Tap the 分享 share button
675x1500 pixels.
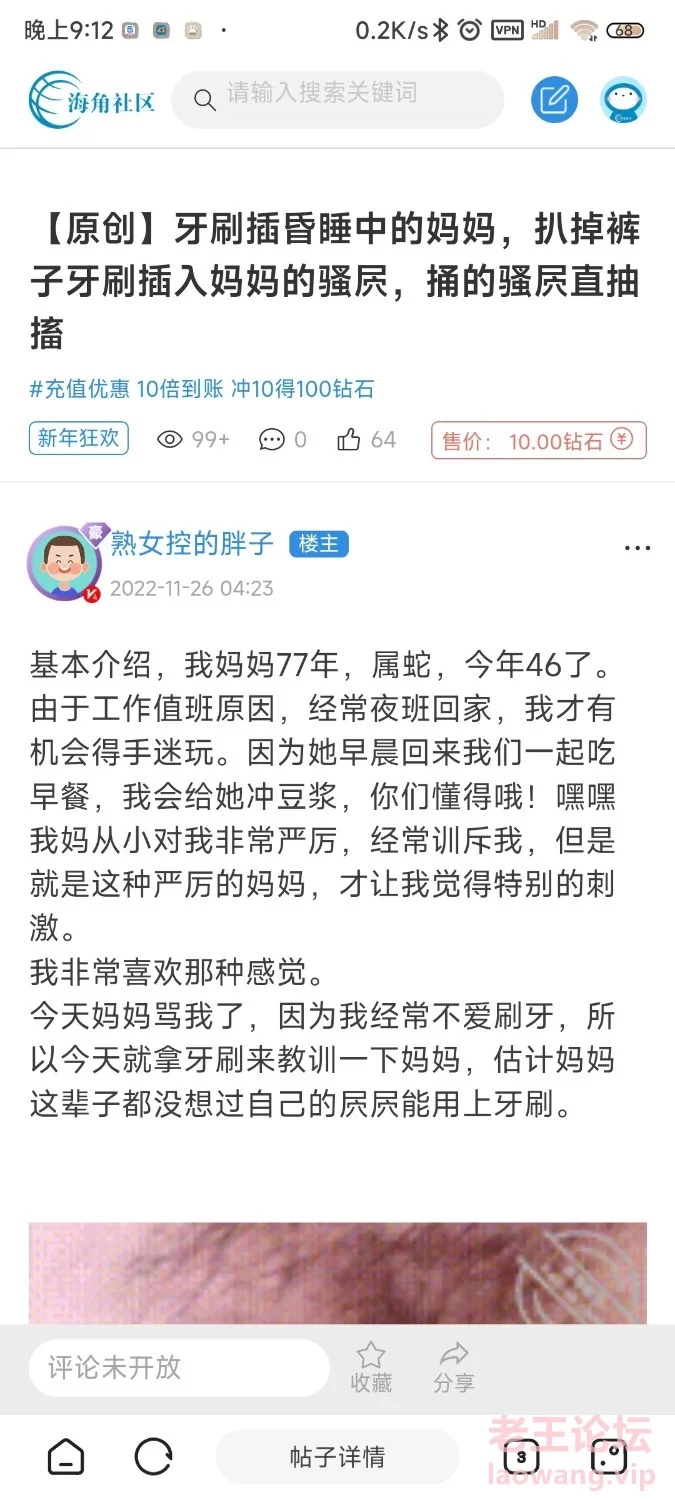click(454, 1367)
